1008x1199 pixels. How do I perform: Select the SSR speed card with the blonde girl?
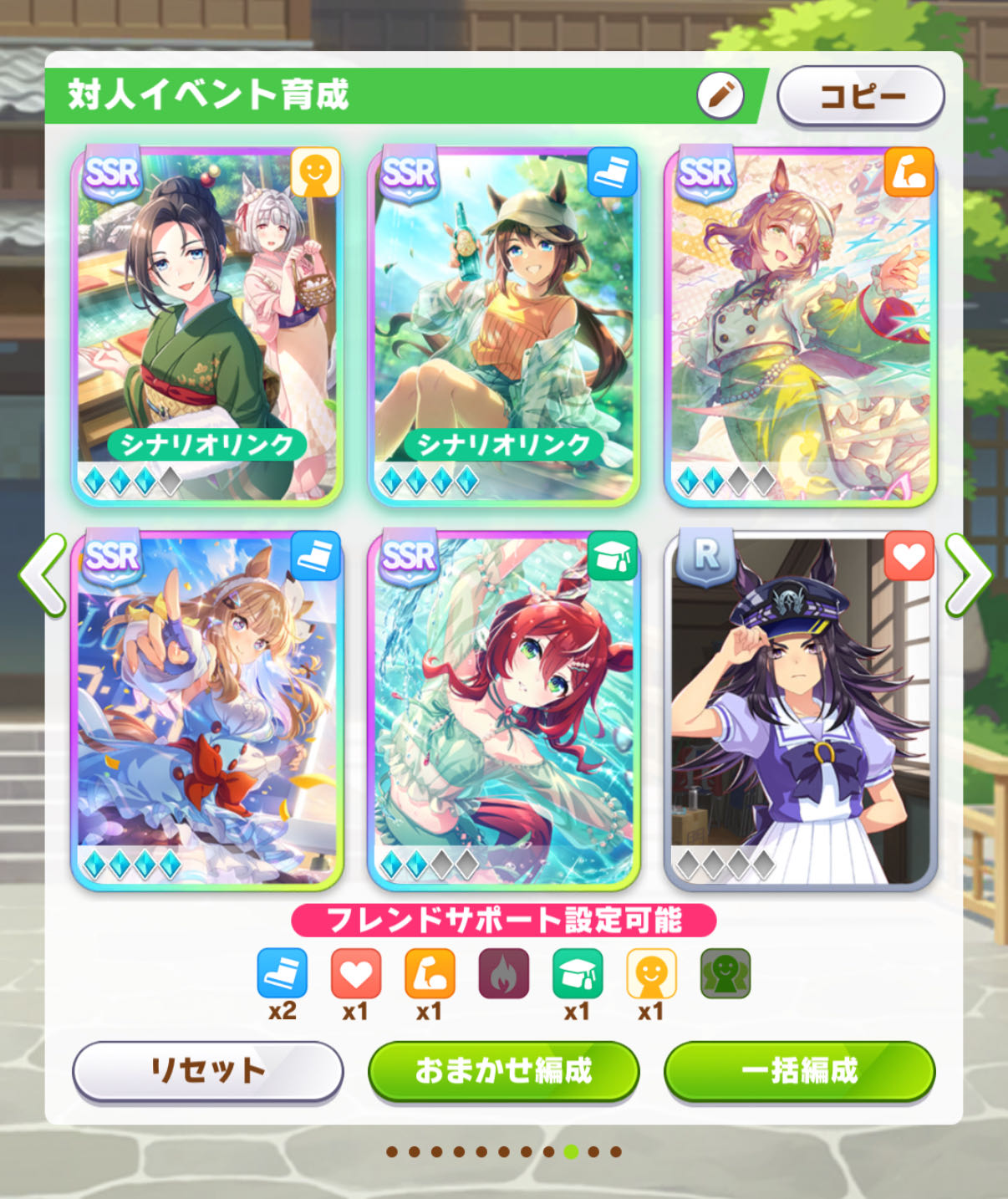(207, 711)
